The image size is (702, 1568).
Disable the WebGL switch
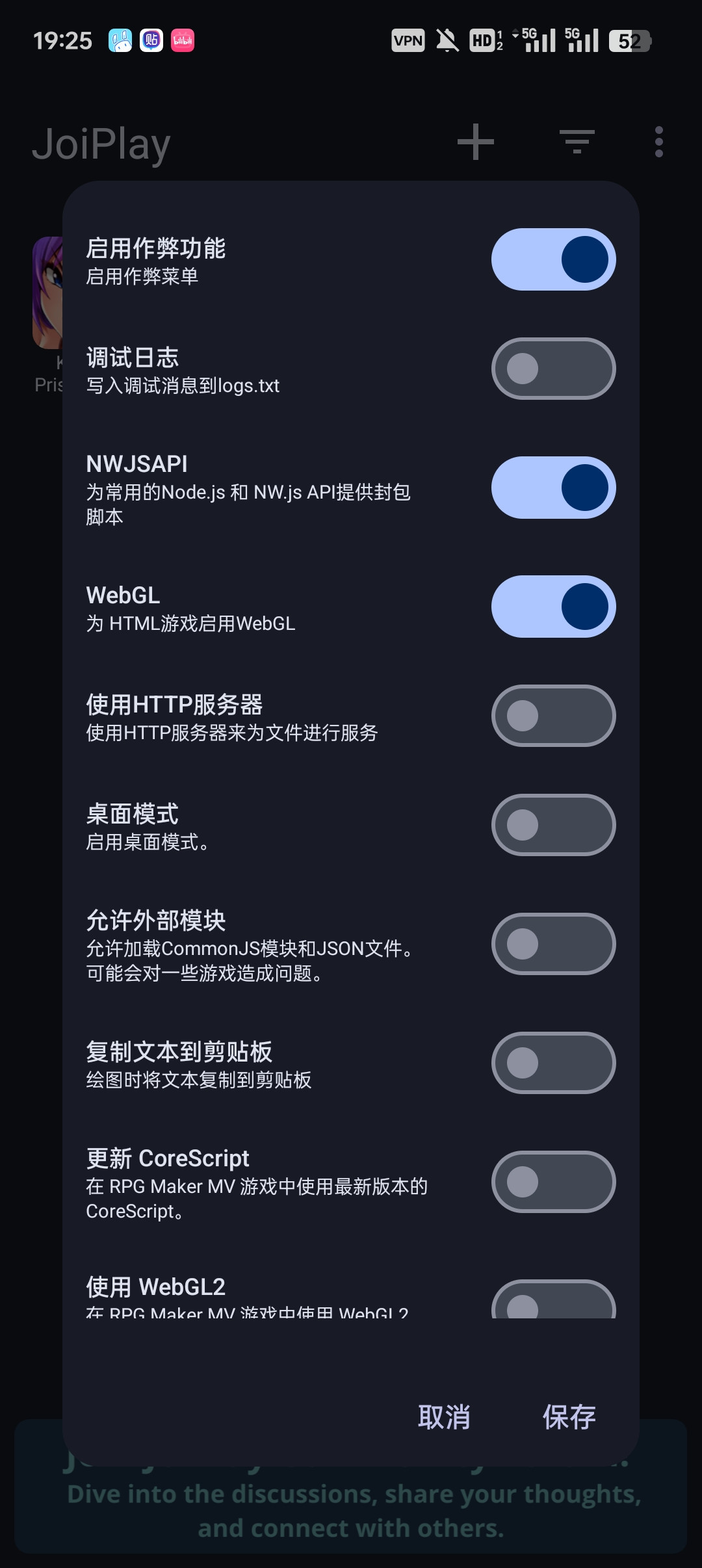[553, 607]
